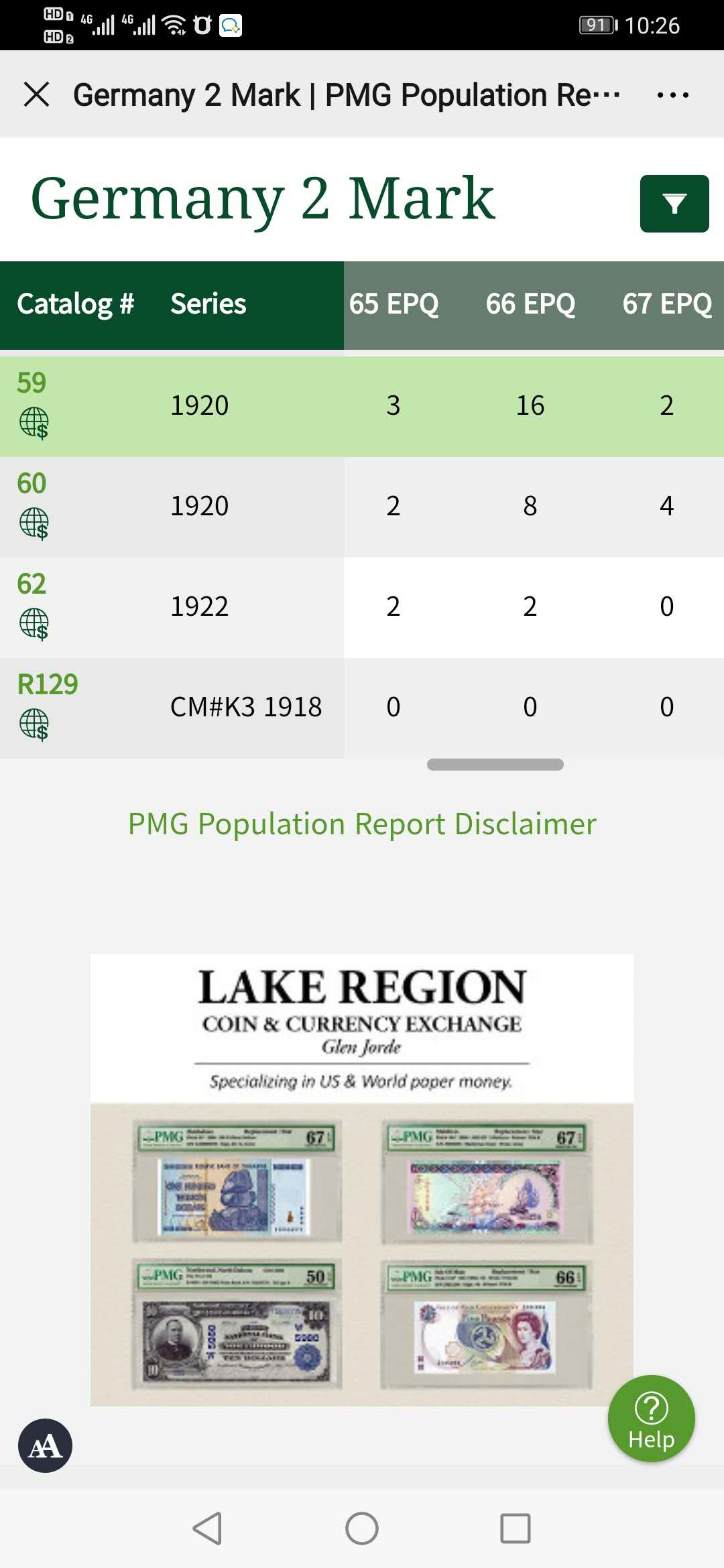724x1568 pixels.
Task: Open the PMG Population Report Disclaimer link
Action: coord(362,824)
